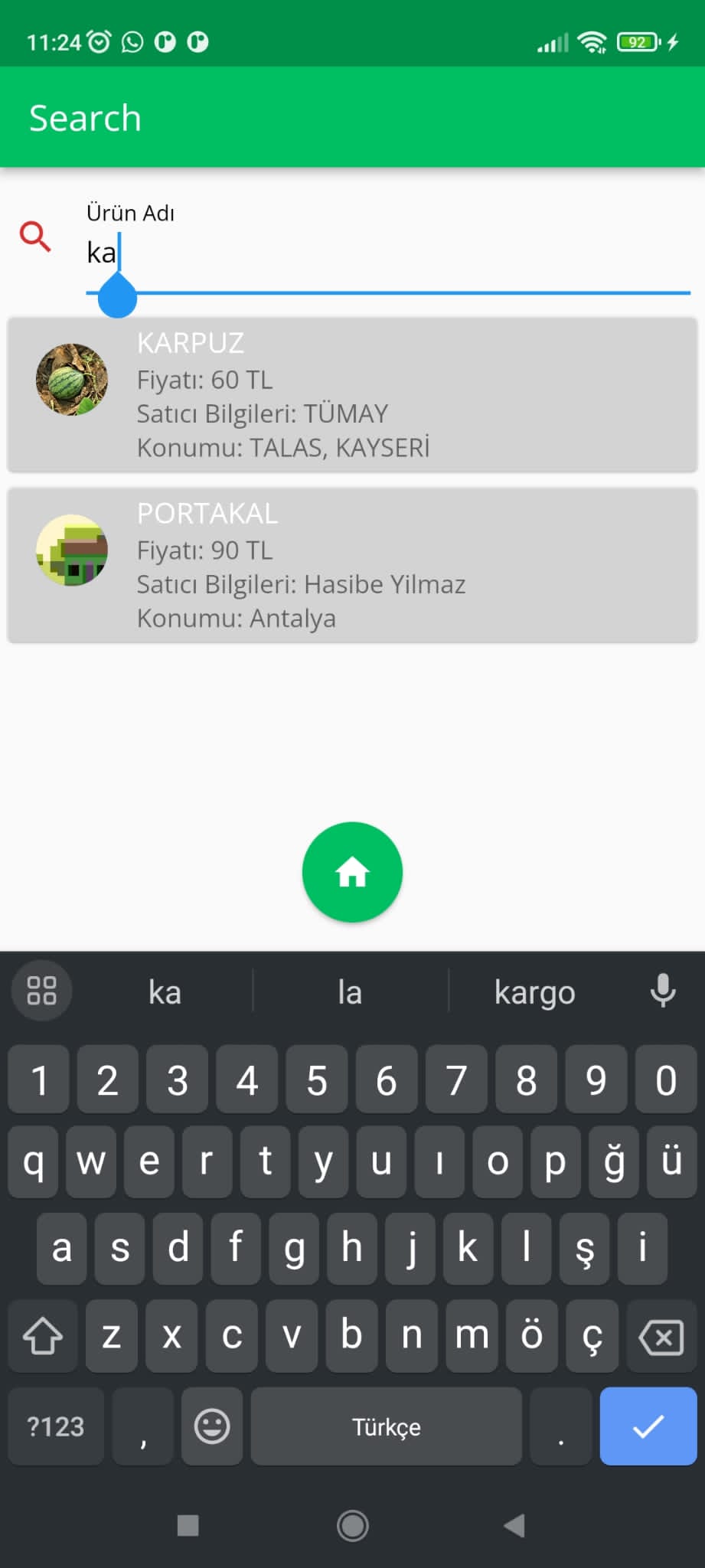The width and height of the screenshot is (705, 1568).
Task: Toggle the Shift key on keyboard
Action: pos(43,1337)
